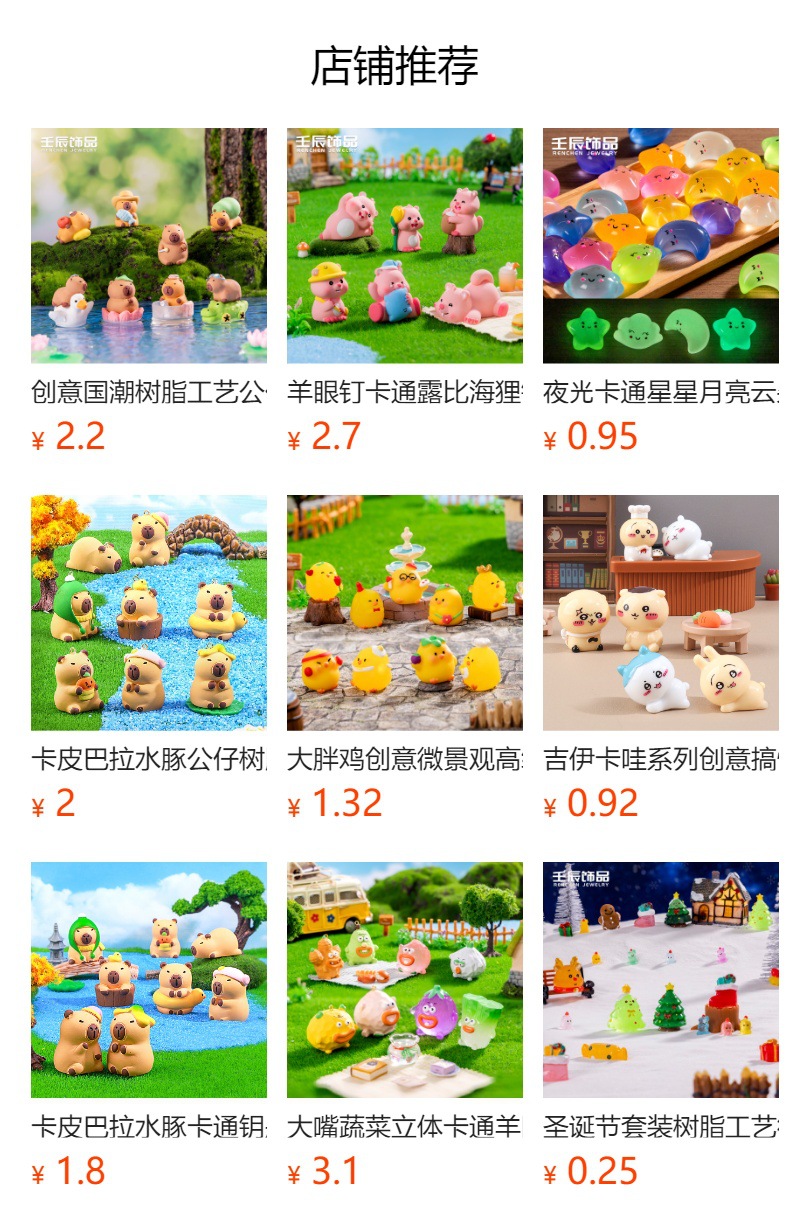This screenshot has width=790, height=1230.
Task: View the 吉伊卡哇系列创意 item
Action: [660, 613]
